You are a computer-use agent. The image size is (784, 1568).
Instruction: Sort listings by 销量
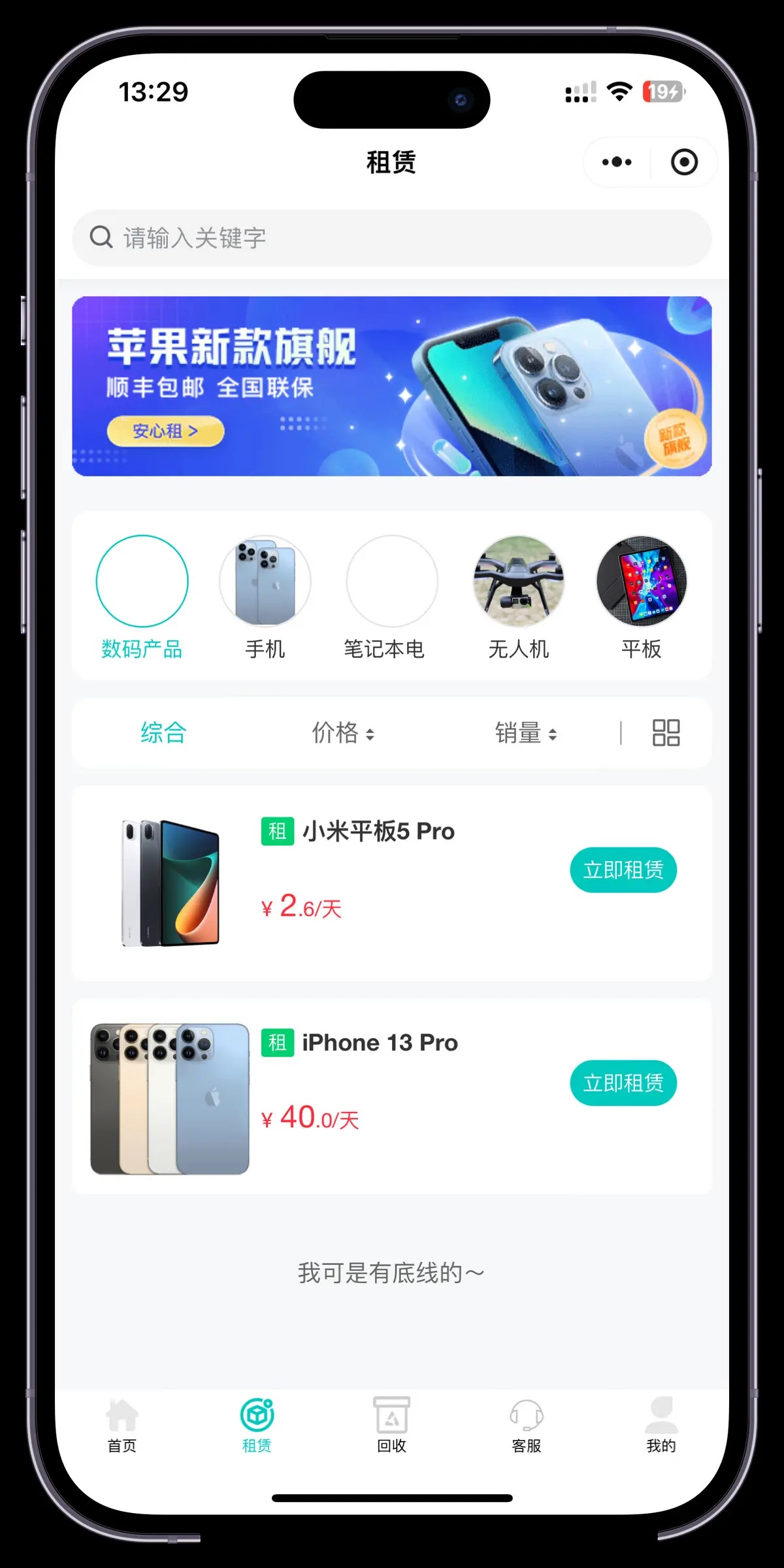coord(525,732)
